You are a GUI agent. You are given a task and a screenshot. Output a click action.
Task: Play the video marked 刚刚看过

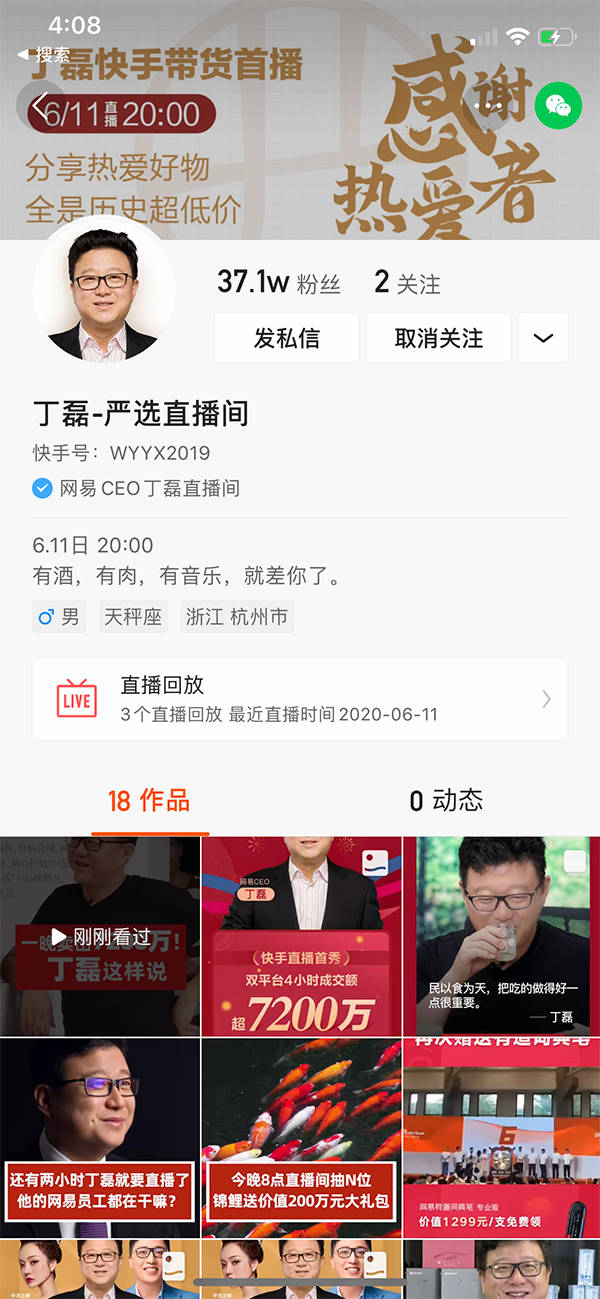point(100,936)
